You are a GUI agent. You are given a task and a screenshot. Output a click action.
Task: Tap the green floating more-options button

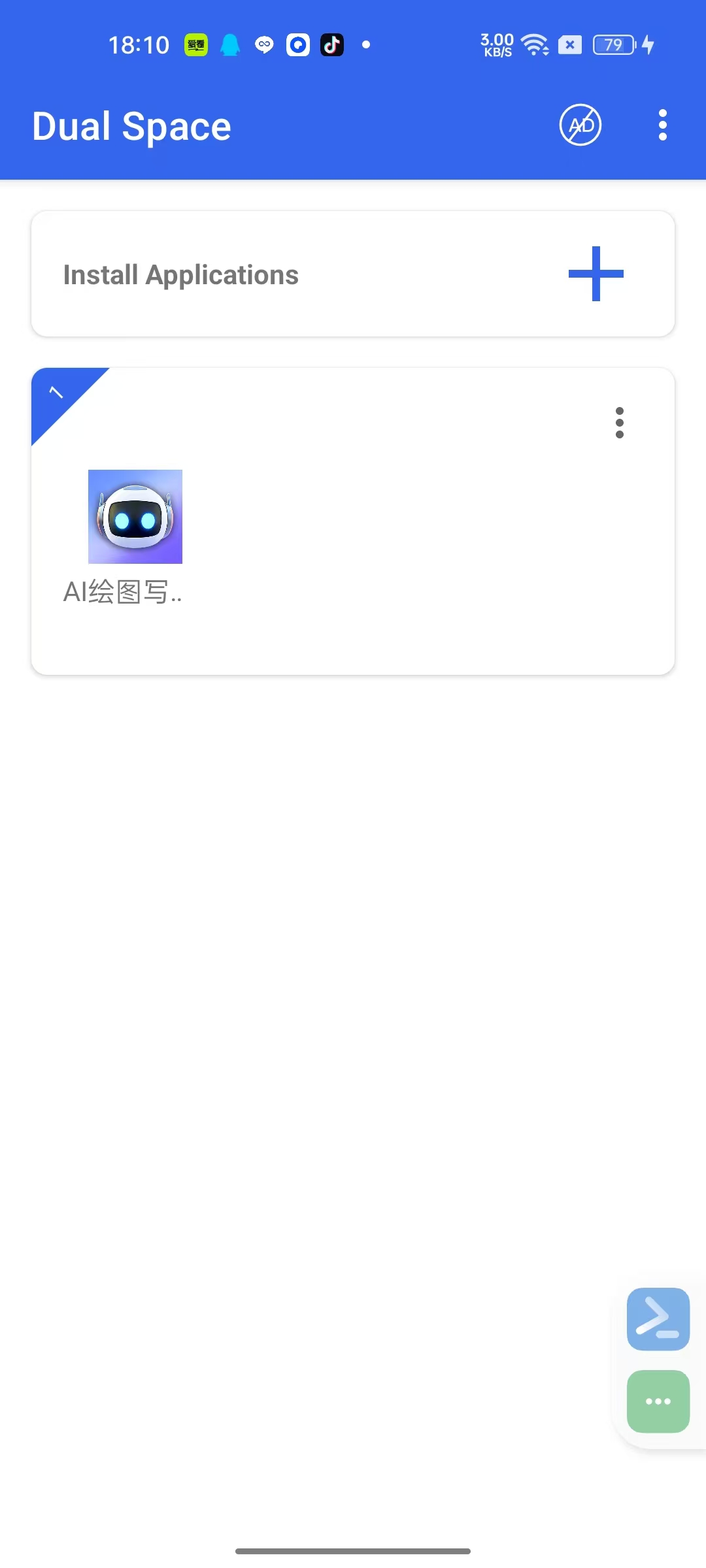tap(658, 1401)
